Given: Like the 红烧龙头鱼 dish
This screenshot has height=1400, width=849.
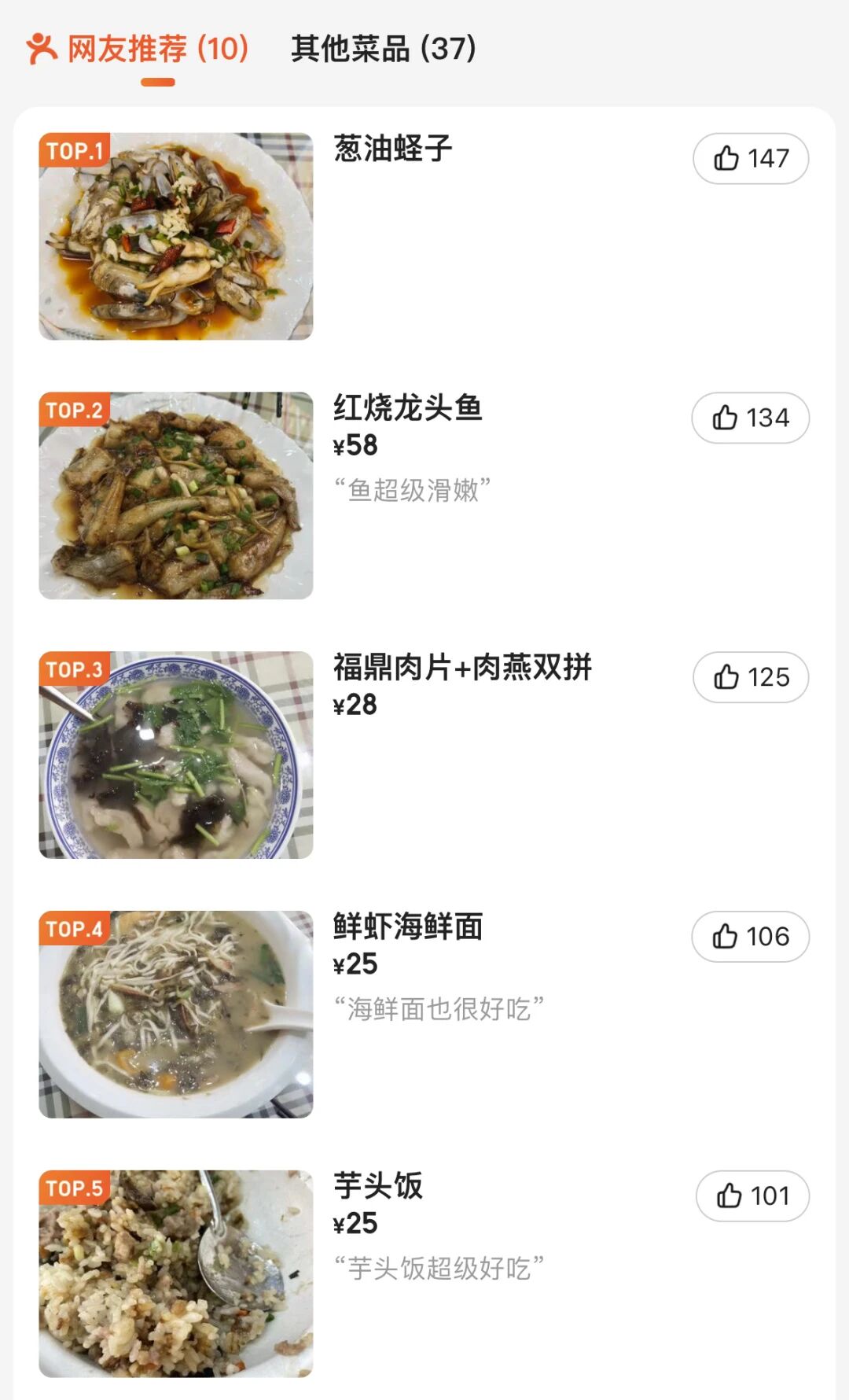Looking at the screenshot, I should (x=751, y=418).
